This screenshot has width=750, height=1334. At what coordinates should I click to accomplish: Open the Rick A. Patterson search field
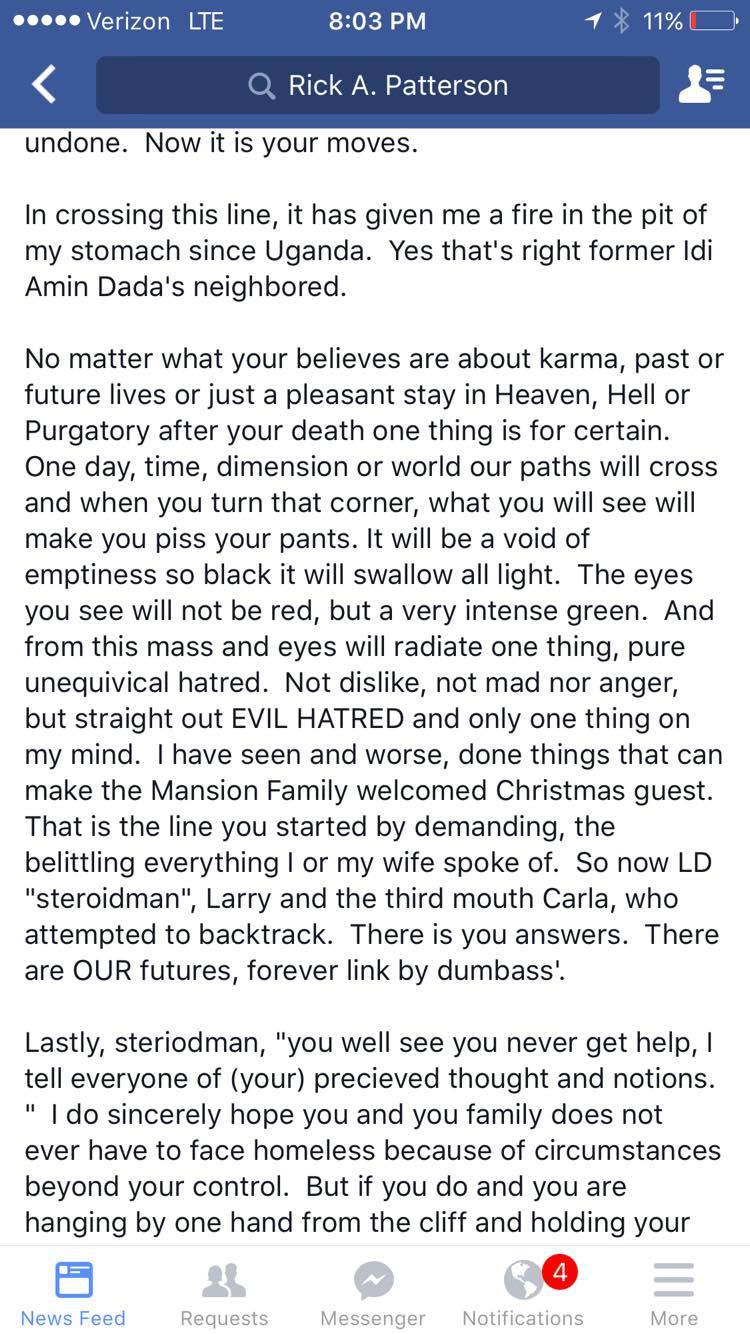378,85
